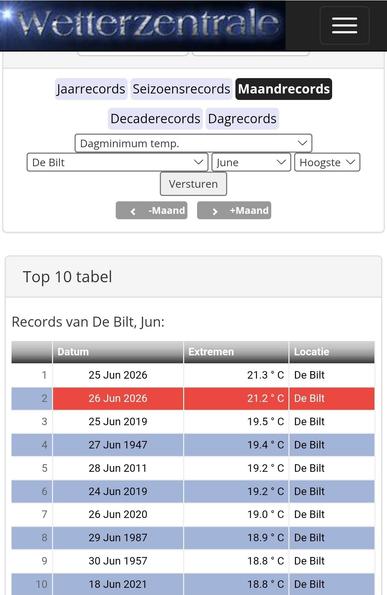Image resolution: width=387 pixels, height=595 pixels.
Task: Go to previous month with -Maand
Action: [152, 210]
